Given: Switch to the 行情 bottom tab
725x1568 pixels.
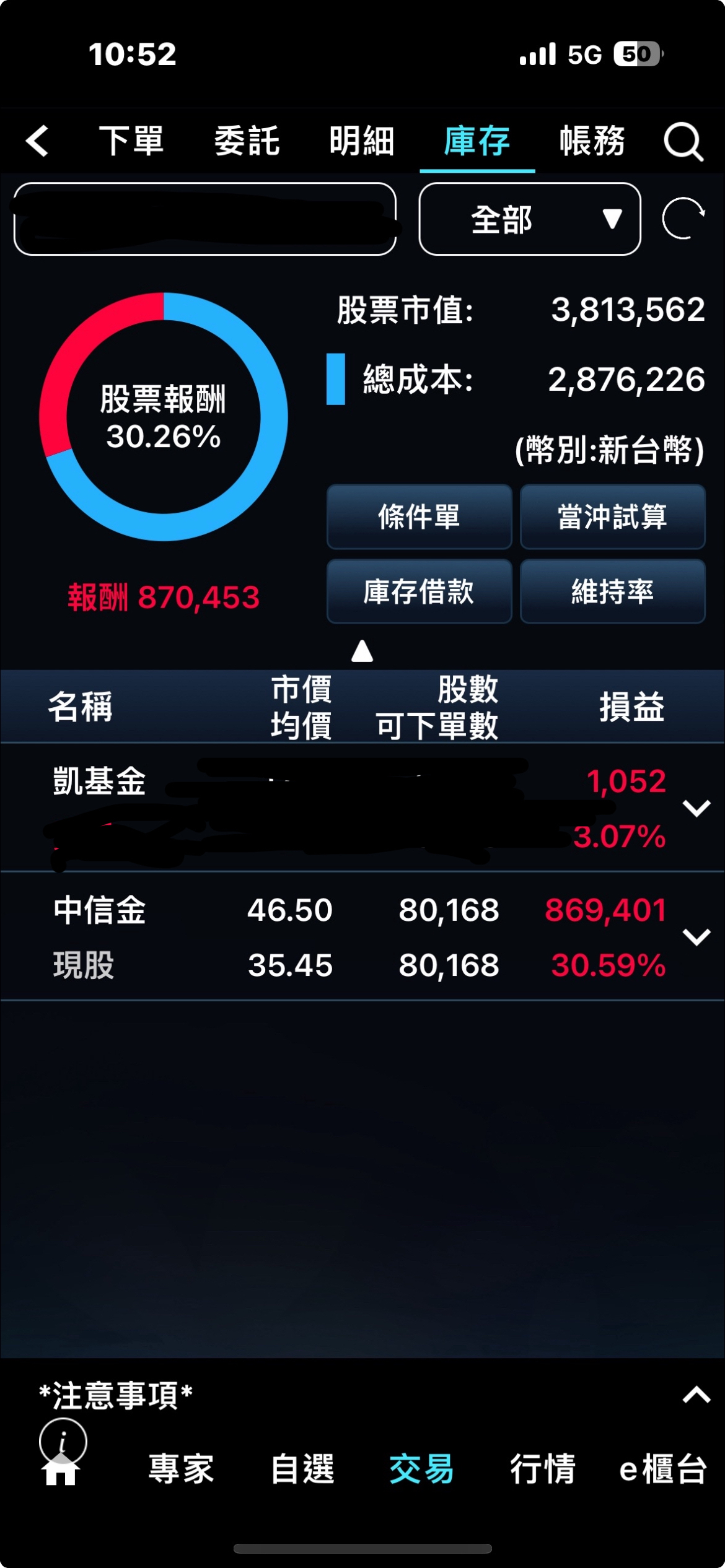Looking at the screenshot, I should 543,1469.
